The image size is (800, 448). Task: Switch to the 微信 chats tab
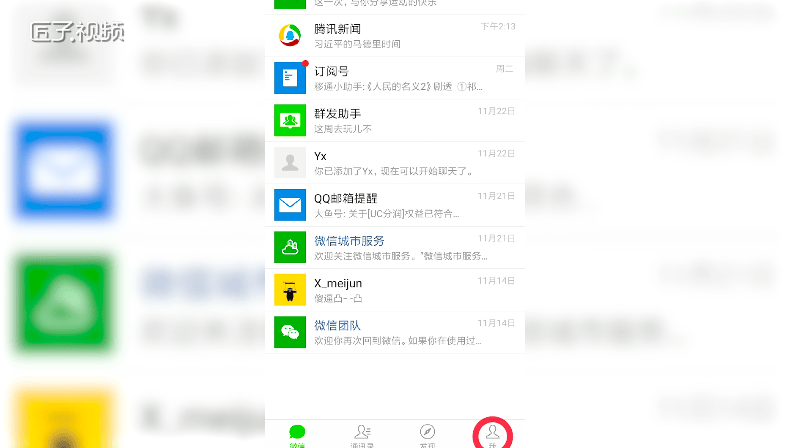coord(297,435)
